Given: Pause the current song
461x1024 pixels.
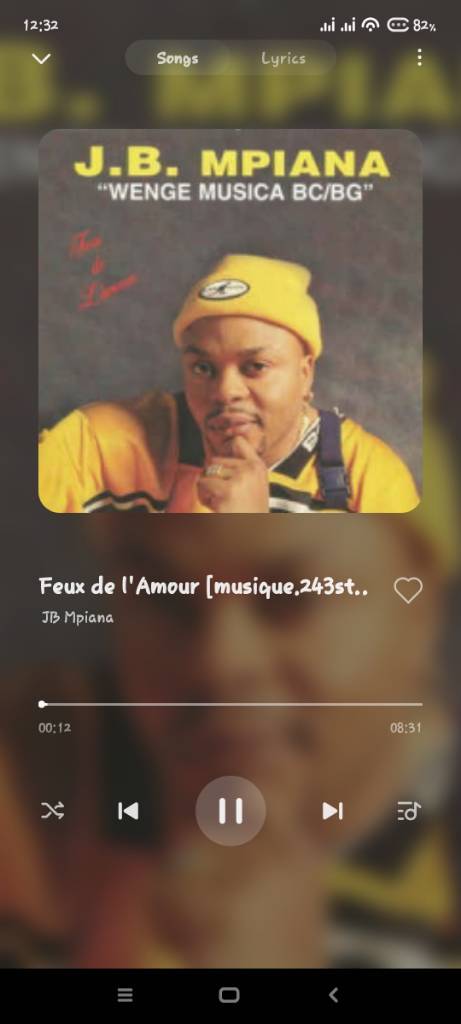Looking at the screenshot, I should click(230, 811).
